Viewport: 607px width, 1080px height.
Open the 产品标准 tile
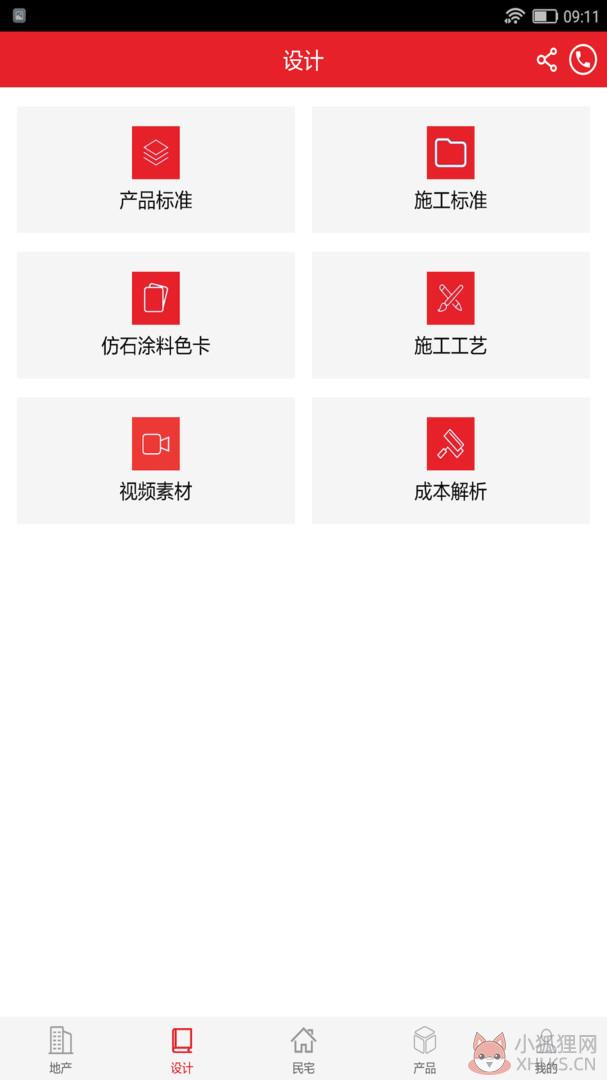[x=156, y=169]
